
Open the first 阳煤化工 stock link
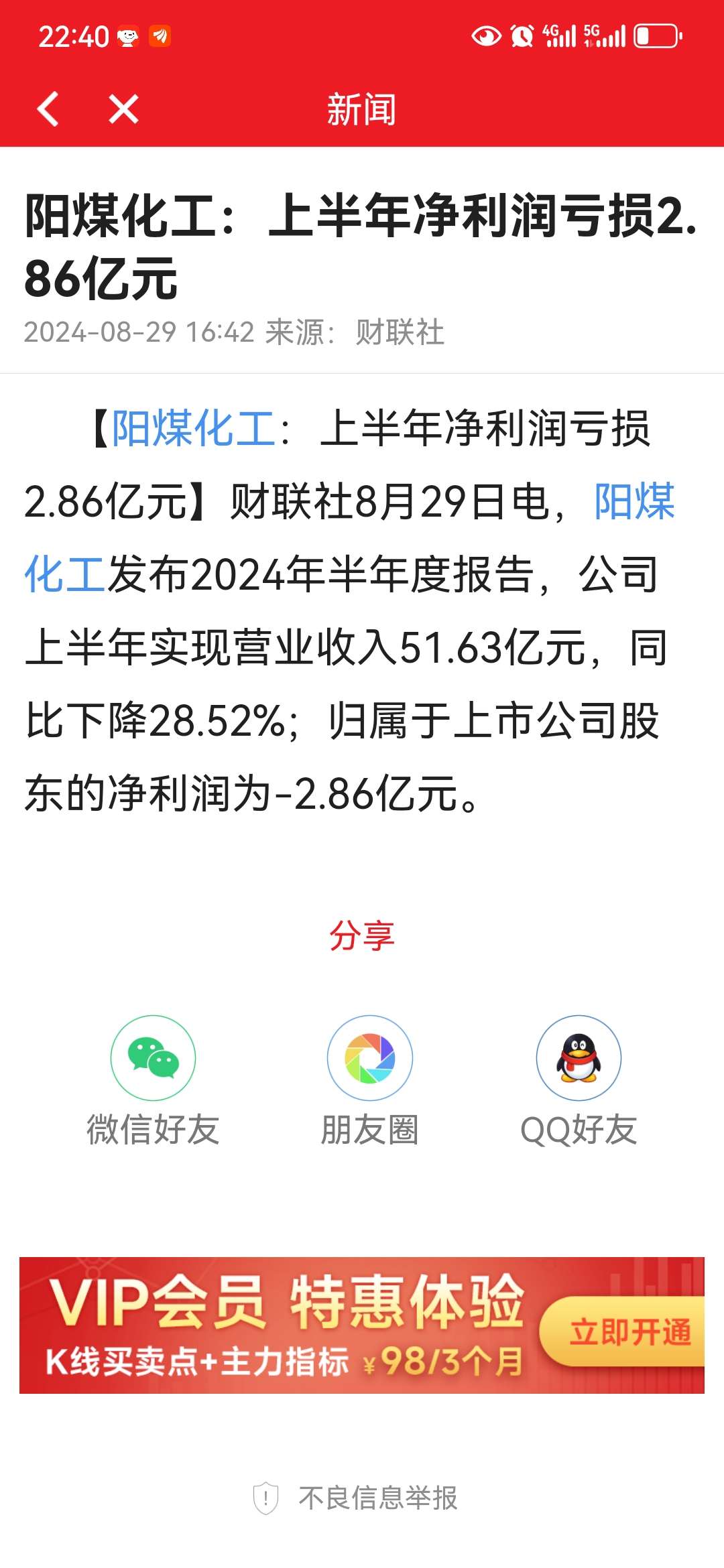coord(193,428)
